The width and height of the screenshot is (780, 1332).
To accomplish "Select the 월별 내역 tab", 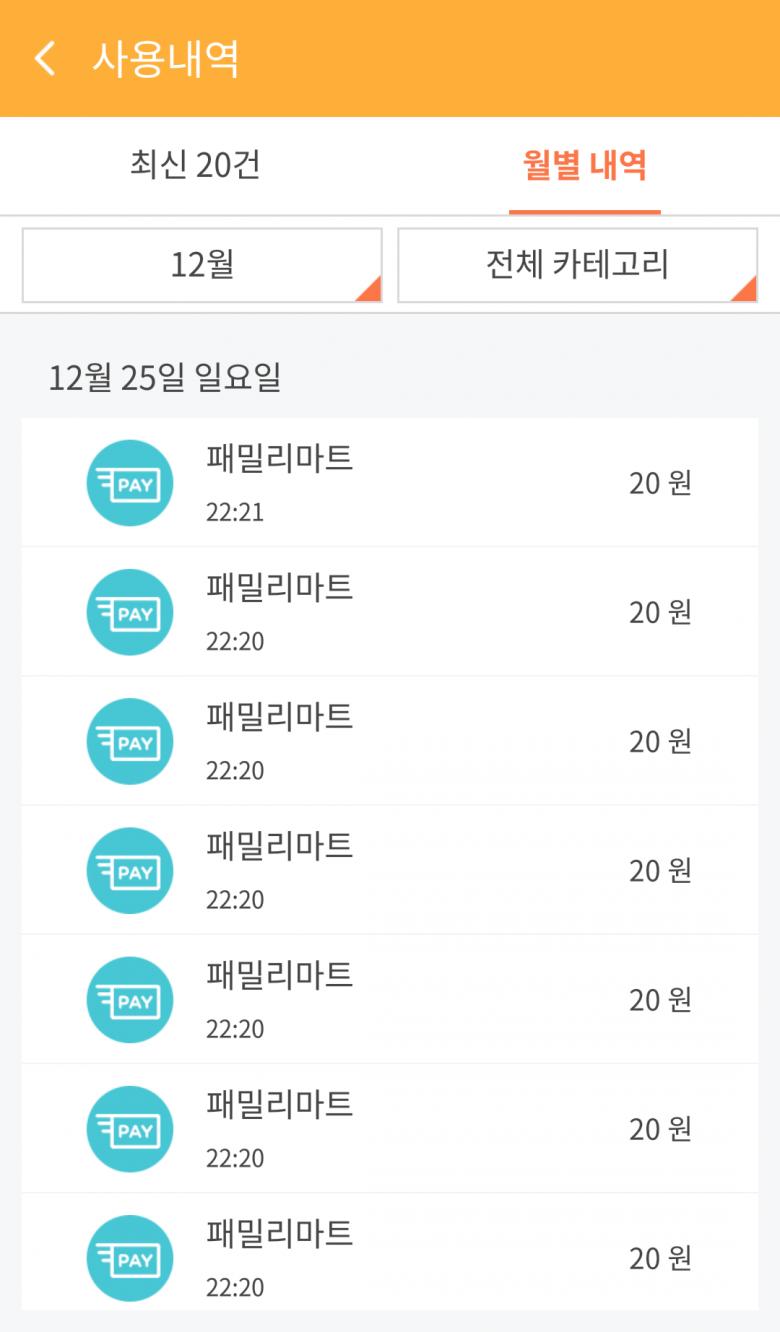I will tap(584, 165).
